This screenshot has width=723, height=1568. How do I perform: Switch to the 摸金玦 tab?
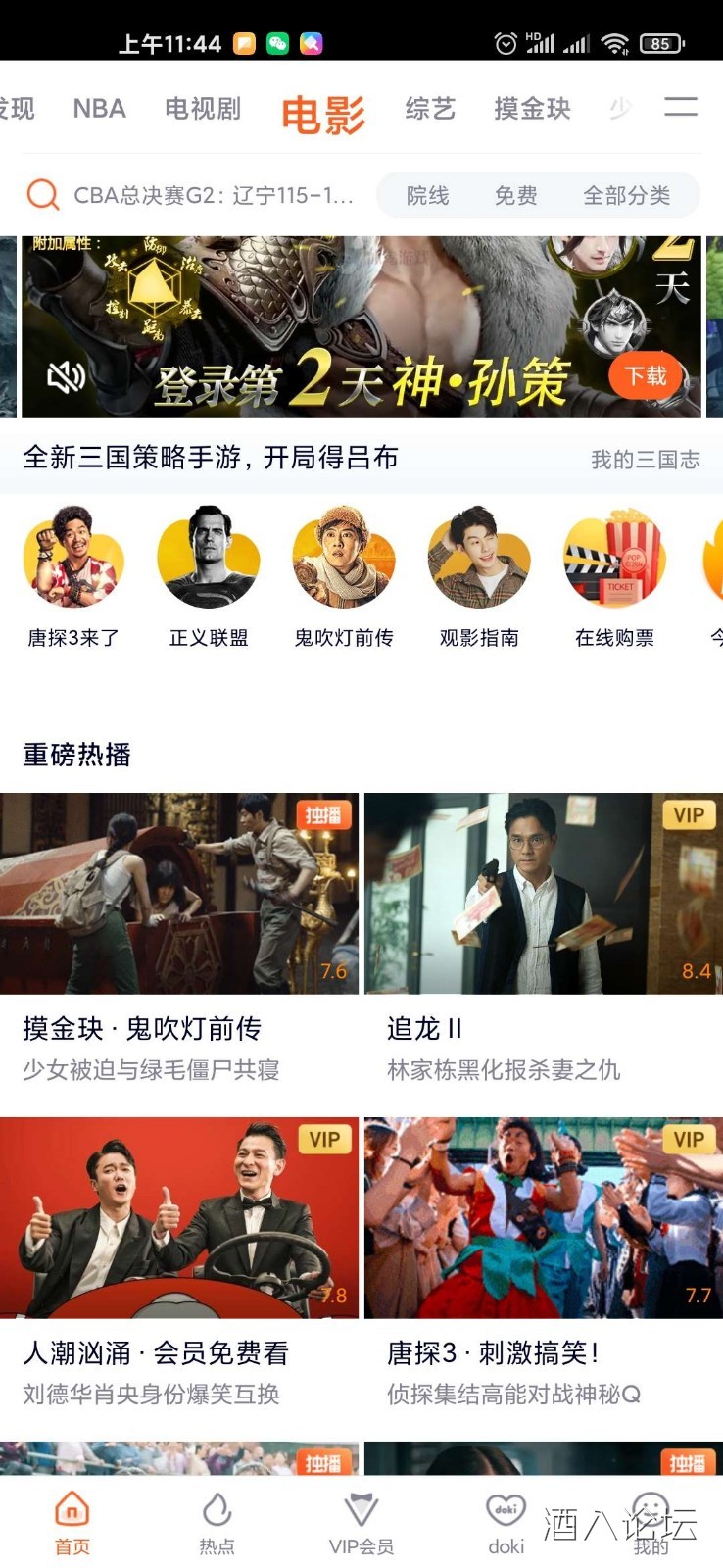pyautogui.click(x=532, y=109)
